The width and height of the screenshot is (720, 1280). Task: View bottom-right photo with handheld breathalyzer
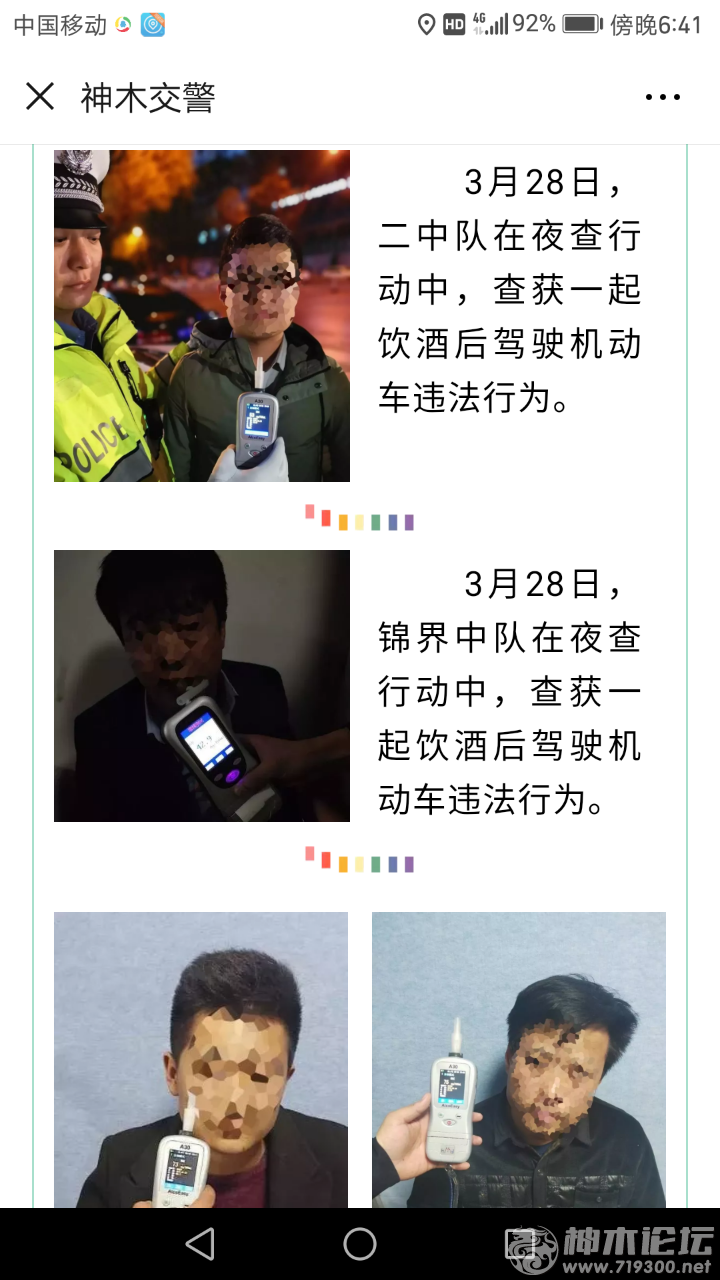pyautogui.click(x=518, y=1060)
